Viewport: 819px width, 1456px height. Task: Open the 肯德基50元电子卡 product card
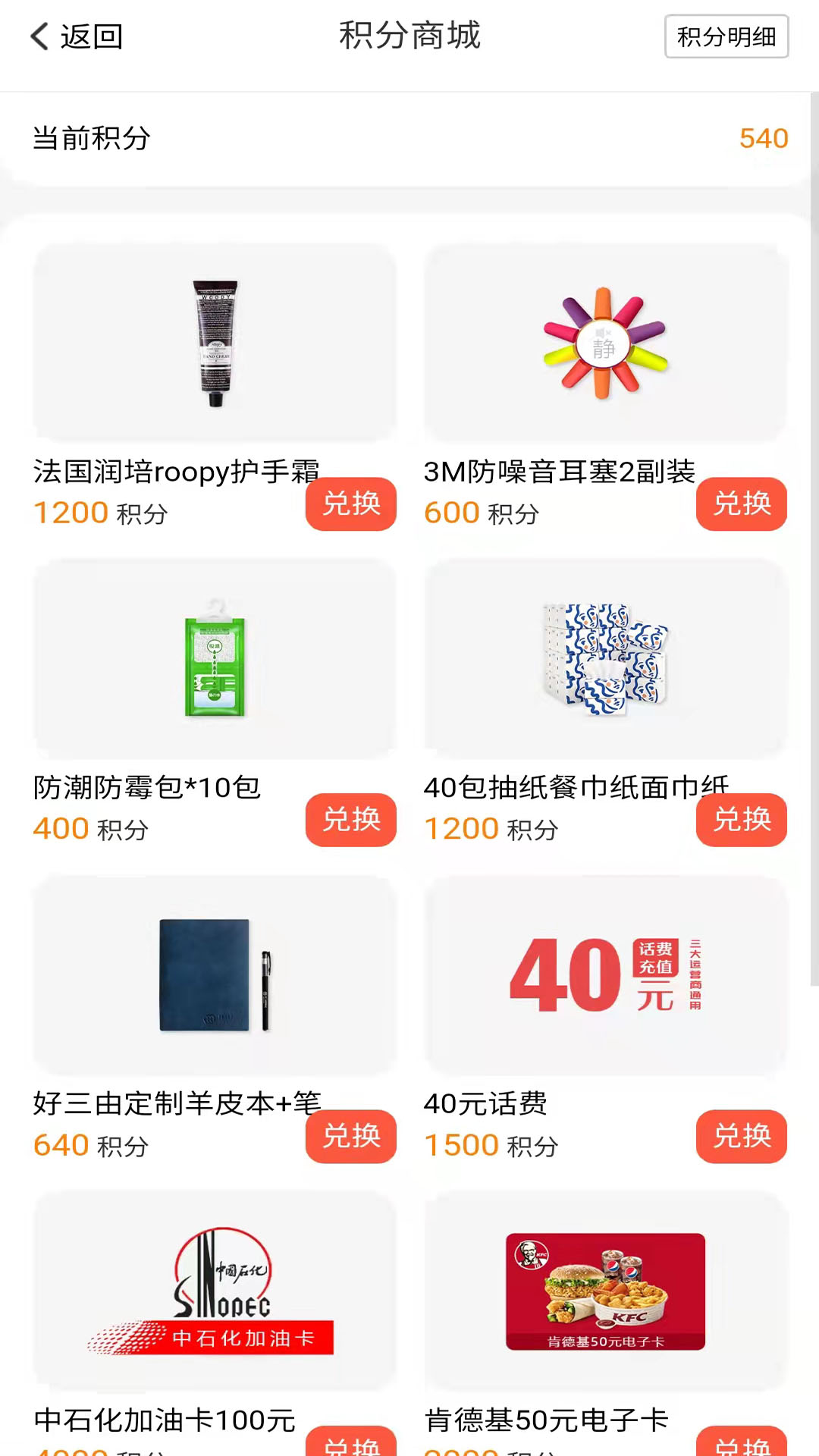(605, 1291)
